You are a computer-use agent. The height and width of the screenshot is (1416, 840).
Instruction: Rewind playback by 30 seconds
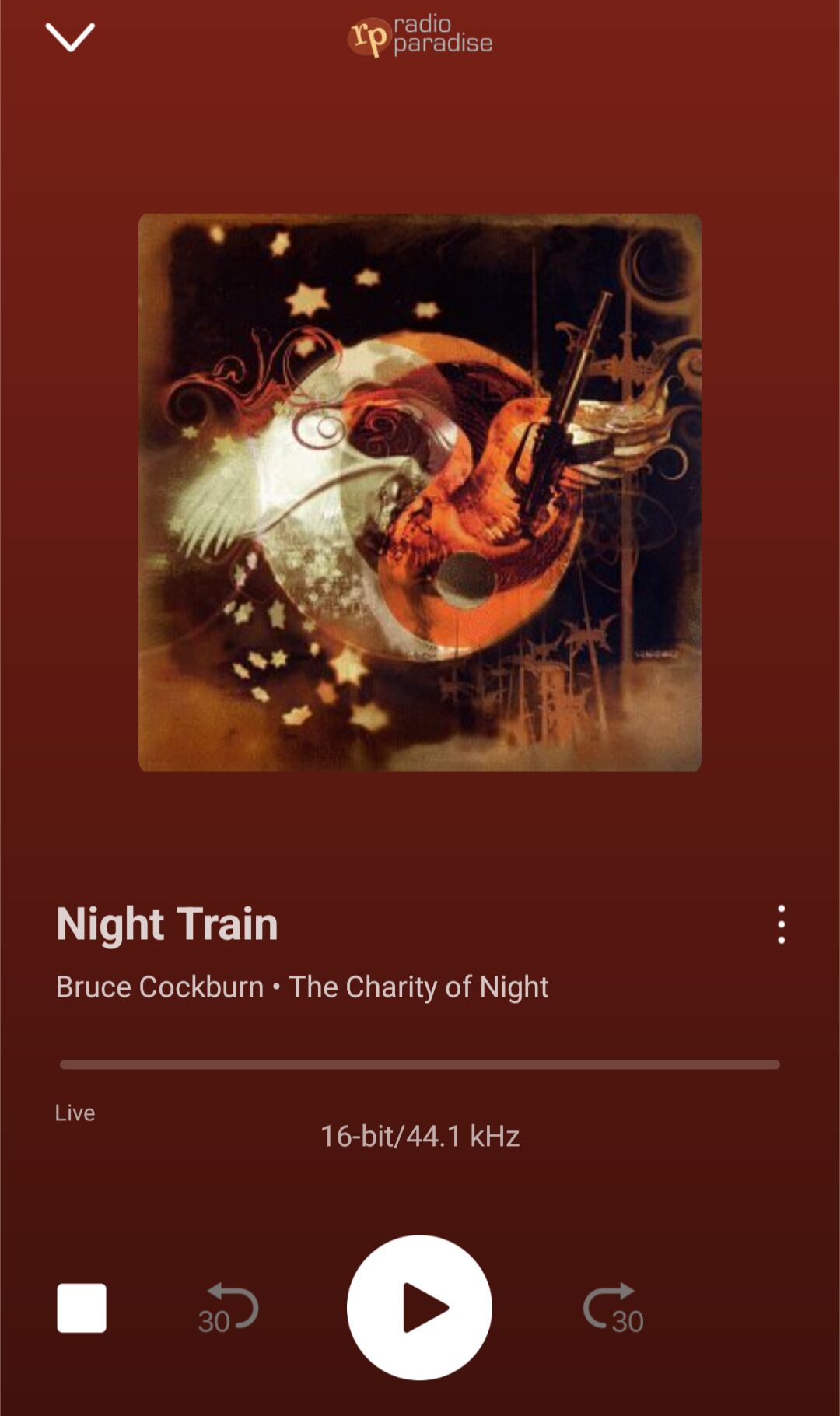coord(228,1308)
